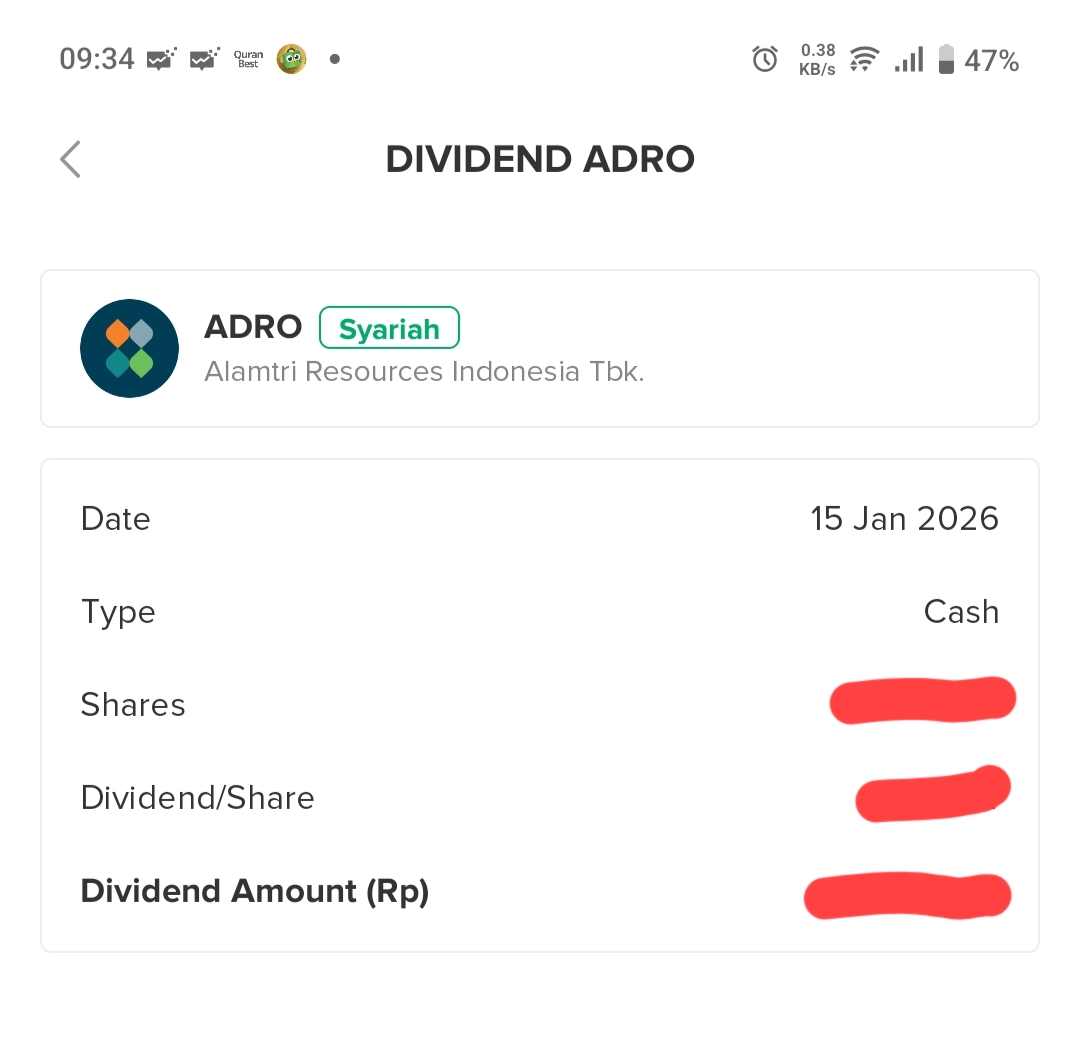Open the ADRO Alamtri Resources stock card

[539, 348]
